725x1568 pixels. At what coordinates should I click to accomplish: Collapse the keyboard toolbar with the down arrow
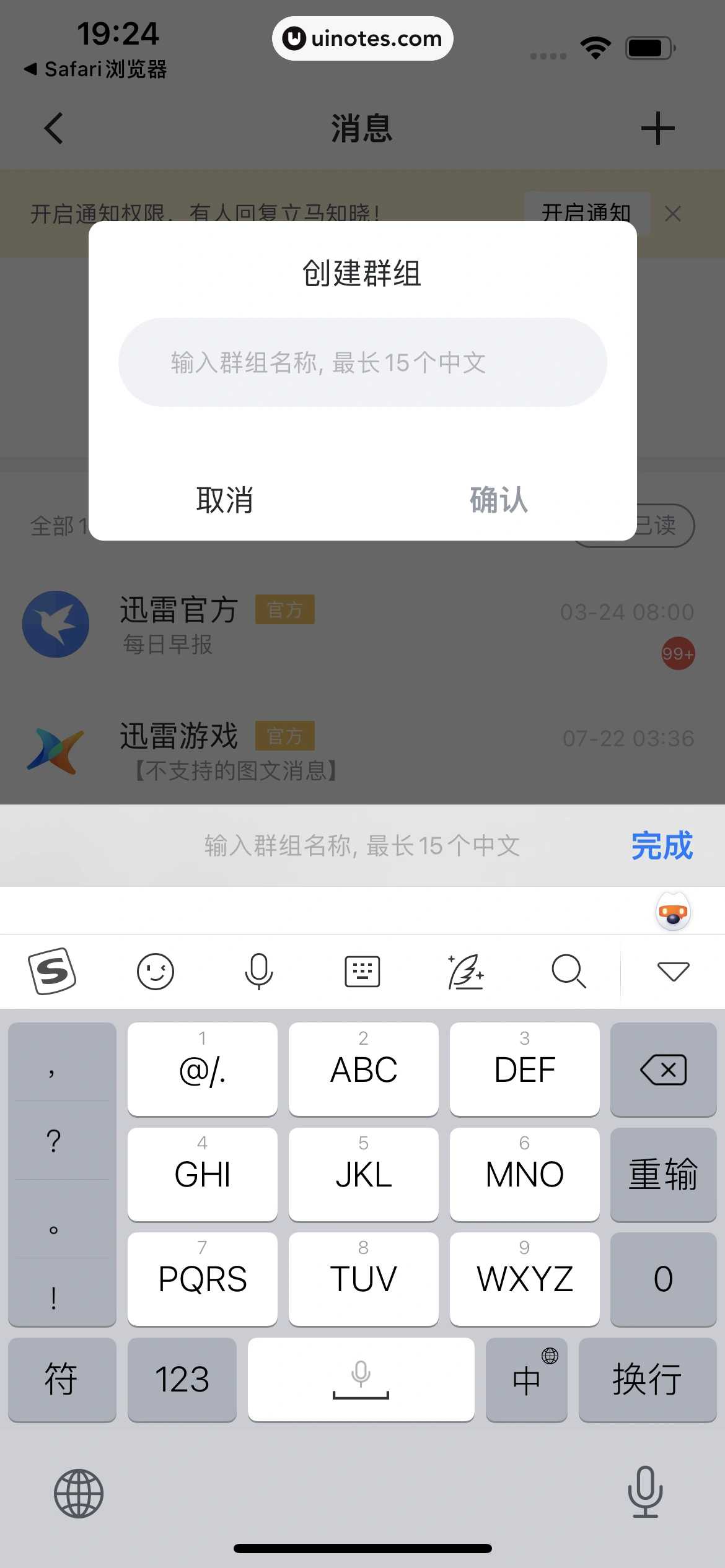point(673,971)
